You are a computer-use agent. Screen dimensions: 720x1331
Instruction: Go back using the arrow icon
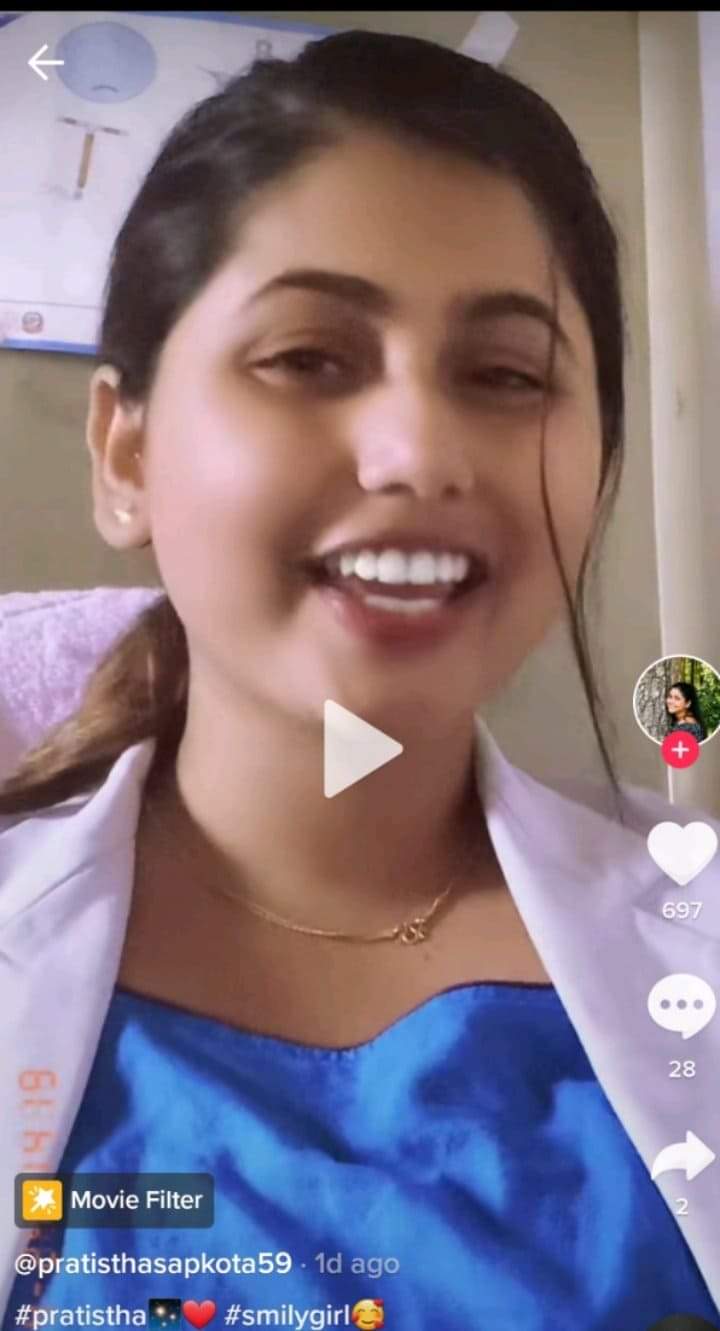(45, 63)
